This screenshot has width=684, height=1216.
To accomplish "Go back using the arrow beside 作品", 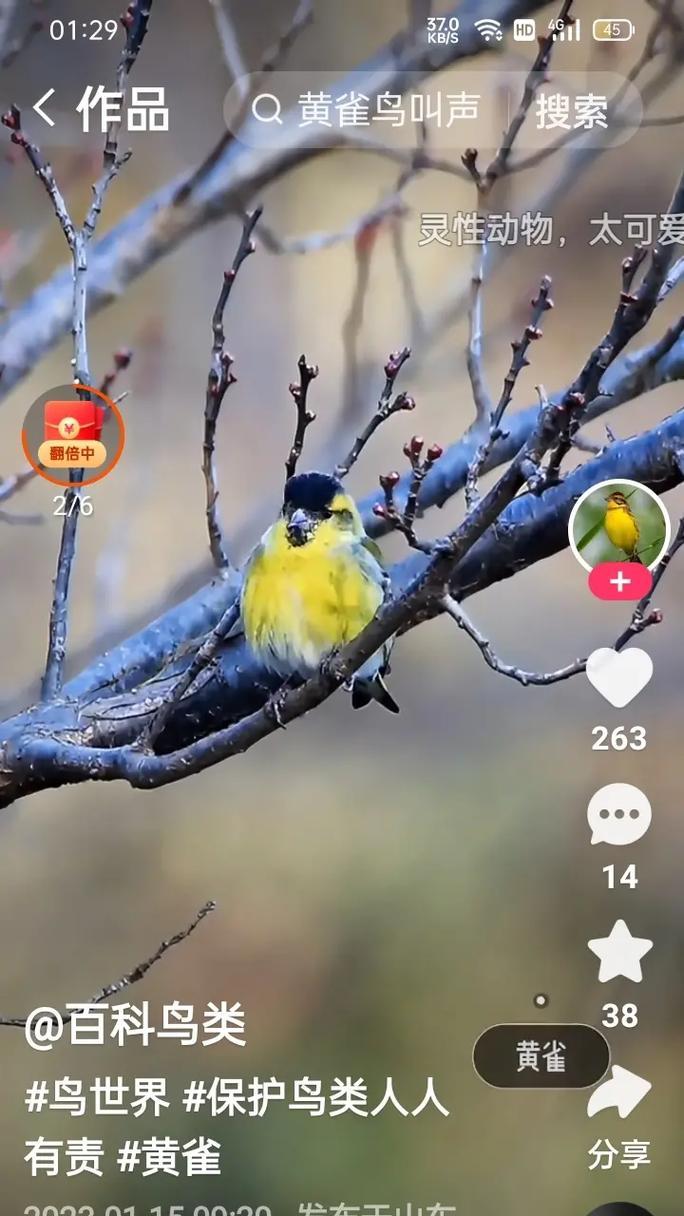I will tap(44, 109).
